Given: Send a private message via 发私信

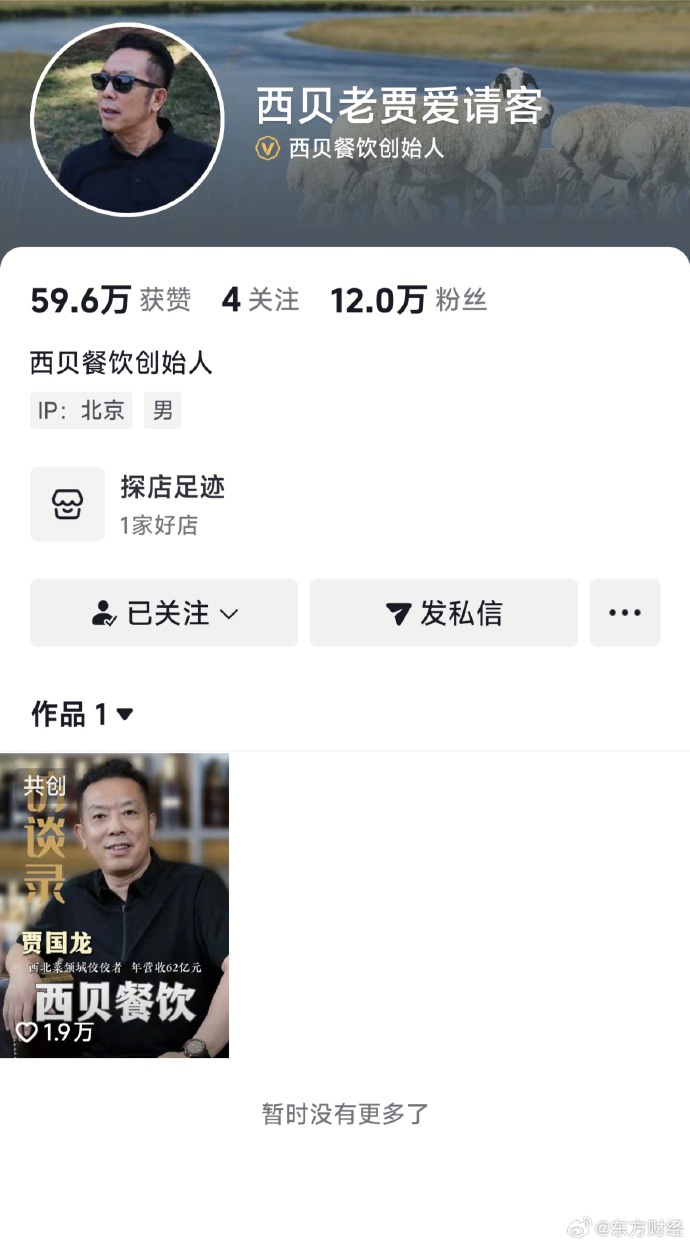Looking at the screenshot, I should [x=443, y=613].
